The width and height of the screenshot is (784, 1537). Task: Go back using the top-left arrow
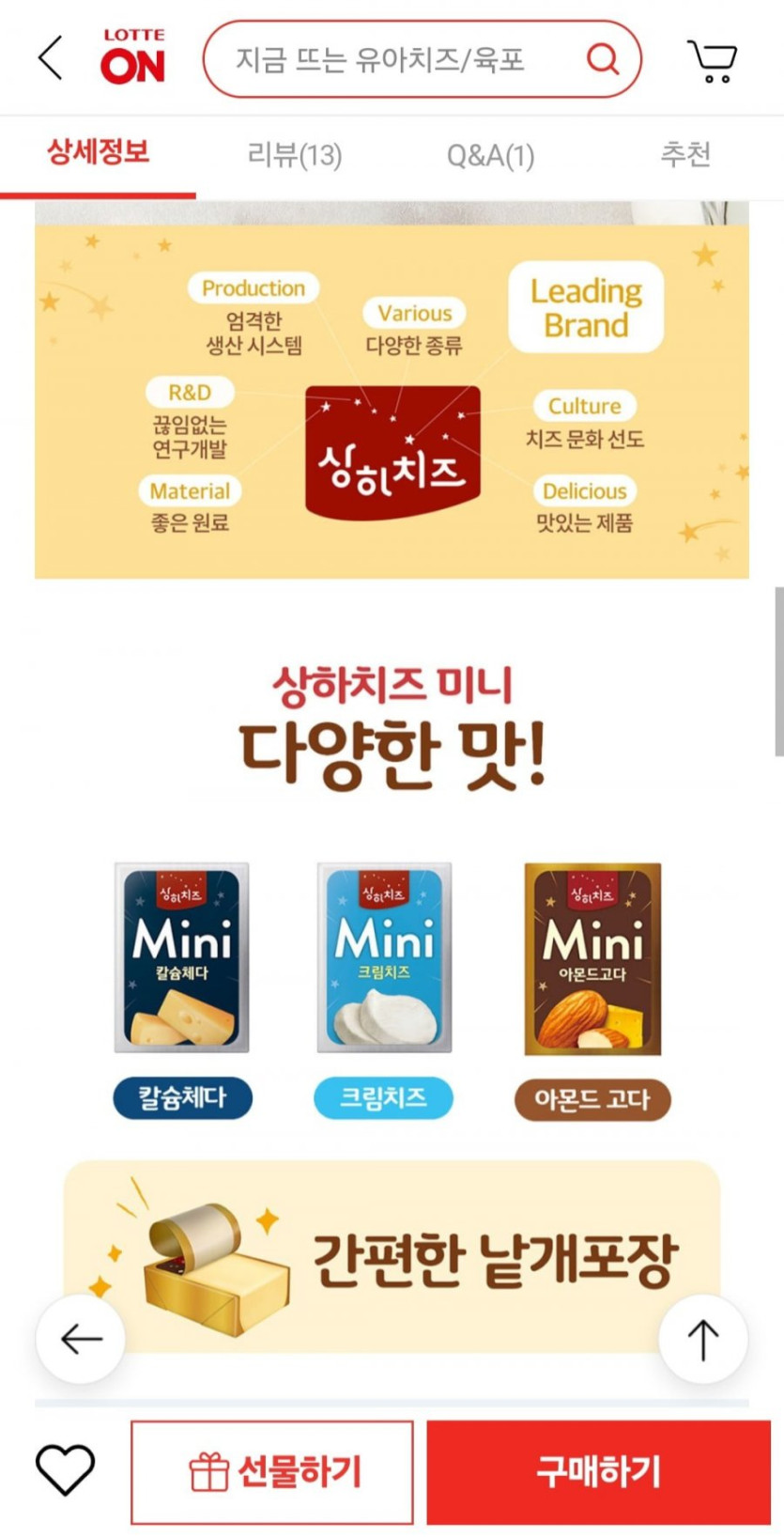pos(51,58)
